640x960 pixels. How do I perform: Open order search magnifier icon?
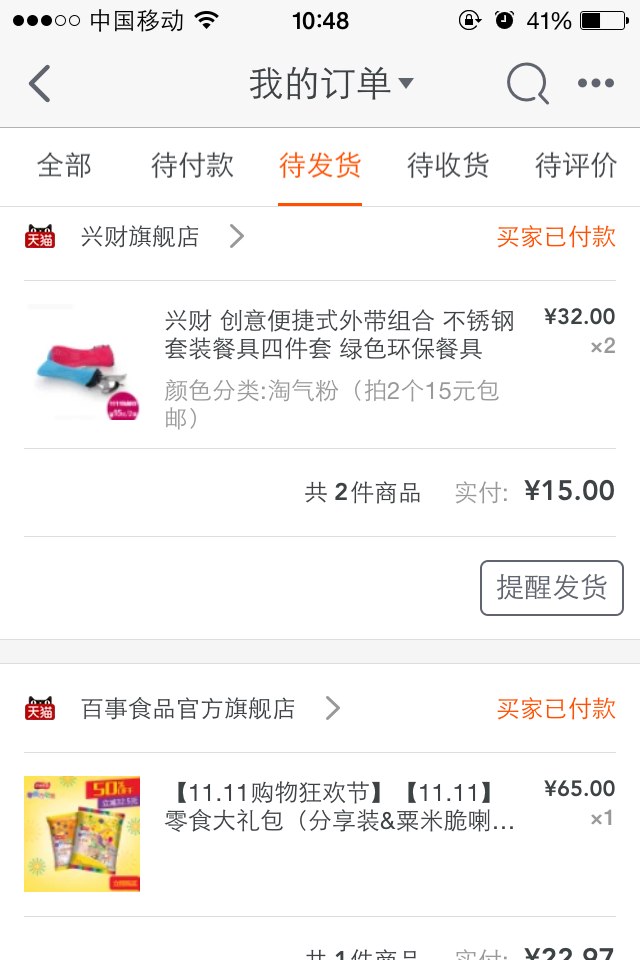(527, 84)
